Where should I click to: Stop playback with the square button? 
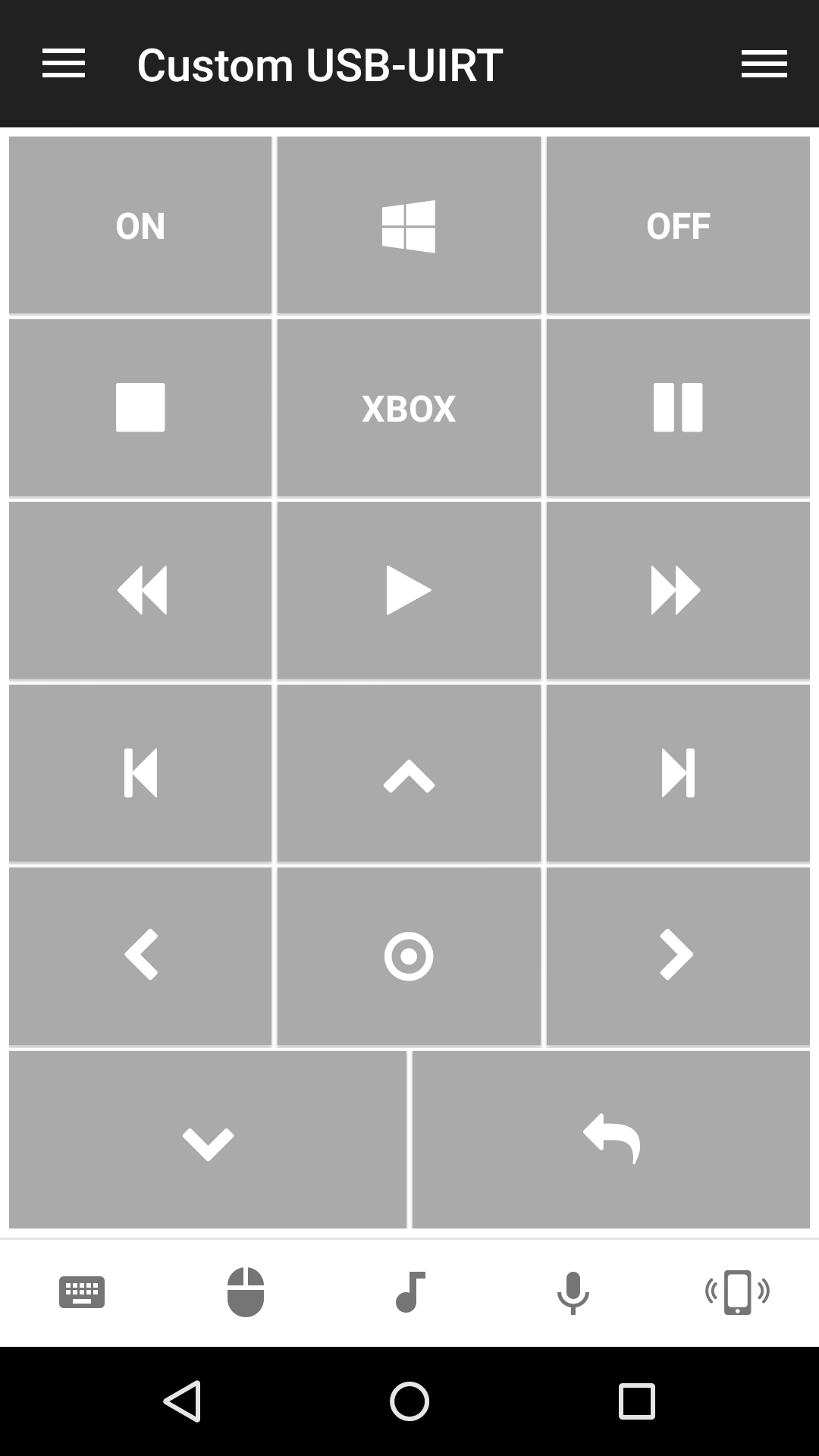140,408
